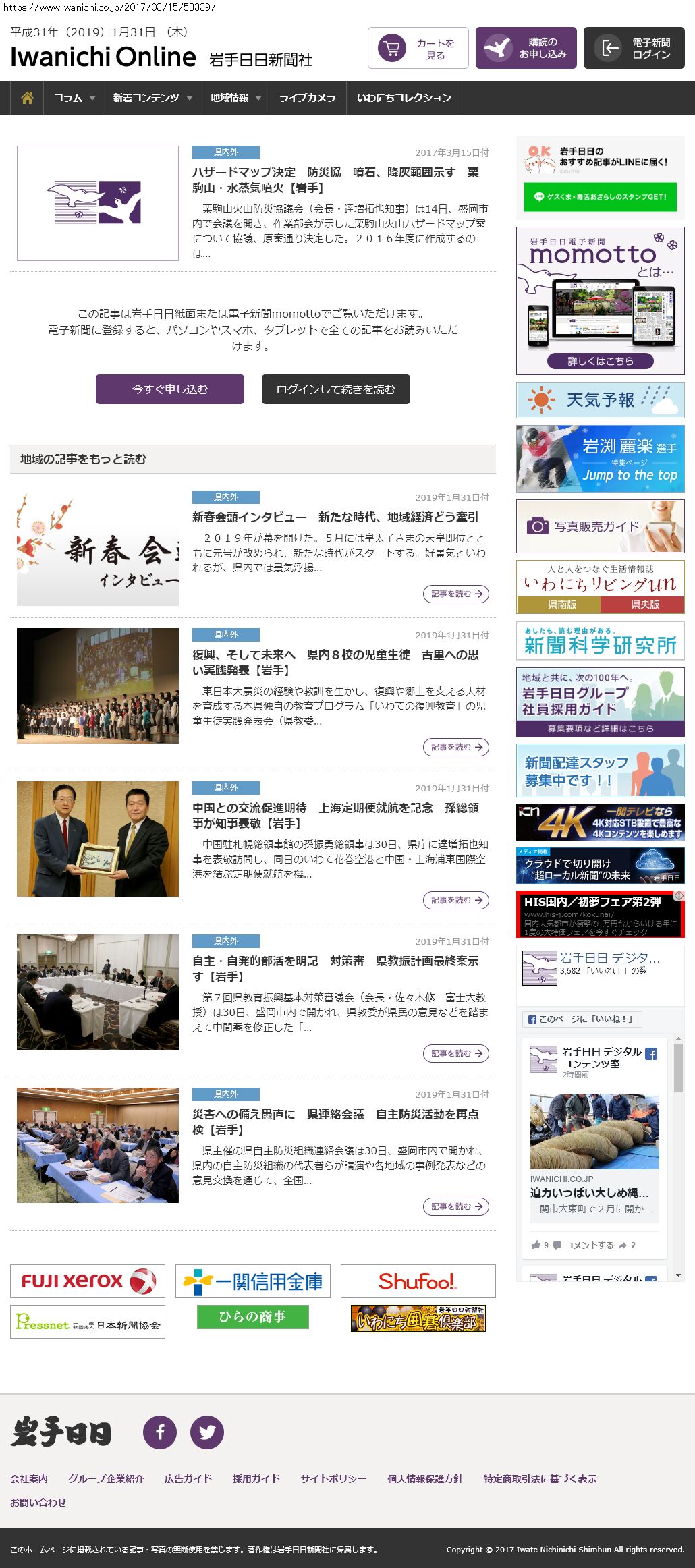Read more on 新春会頭インタビュー article
Screen dimensions: 695x1568
tap(456, 594)
